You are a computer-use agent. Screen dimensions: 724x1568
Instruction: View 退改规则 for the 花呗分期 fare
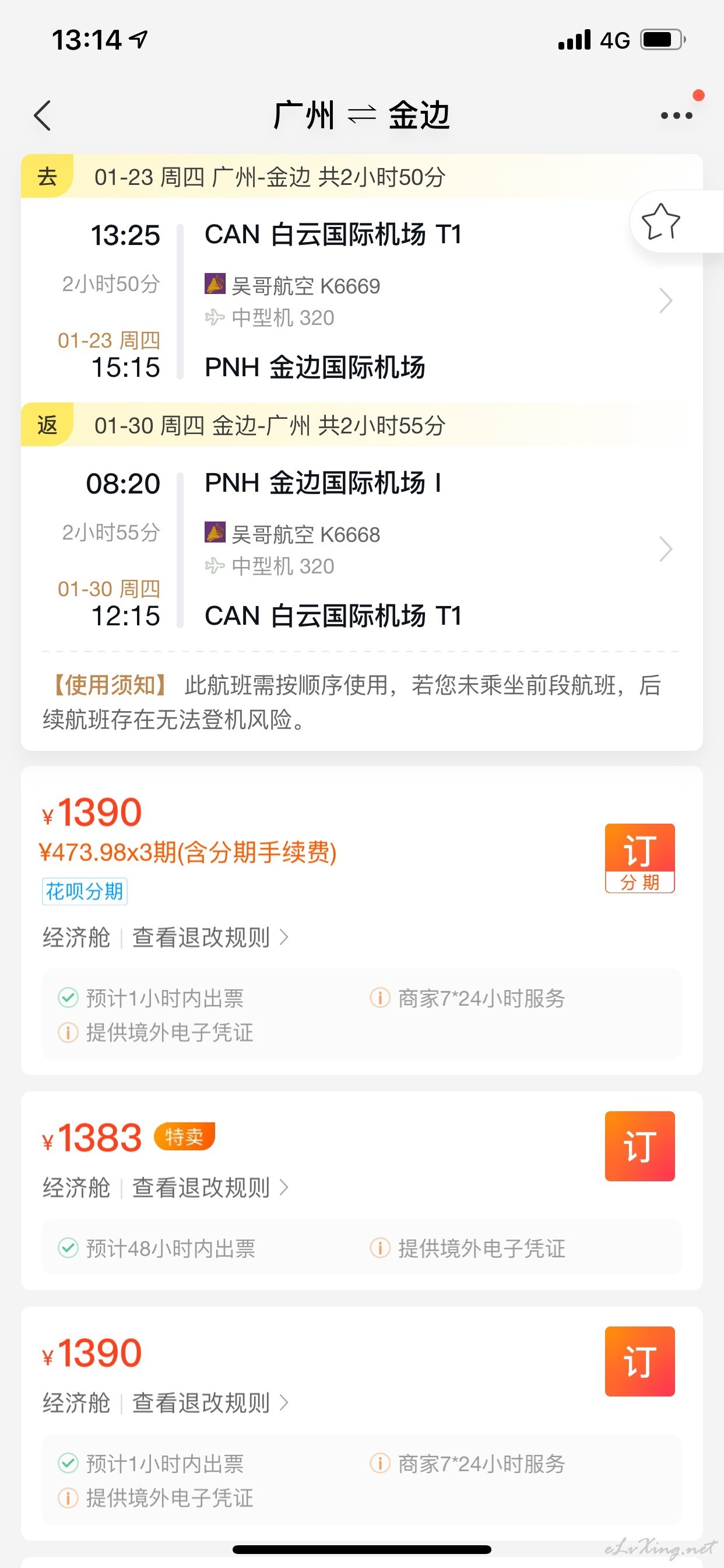(x=210, y=937)
